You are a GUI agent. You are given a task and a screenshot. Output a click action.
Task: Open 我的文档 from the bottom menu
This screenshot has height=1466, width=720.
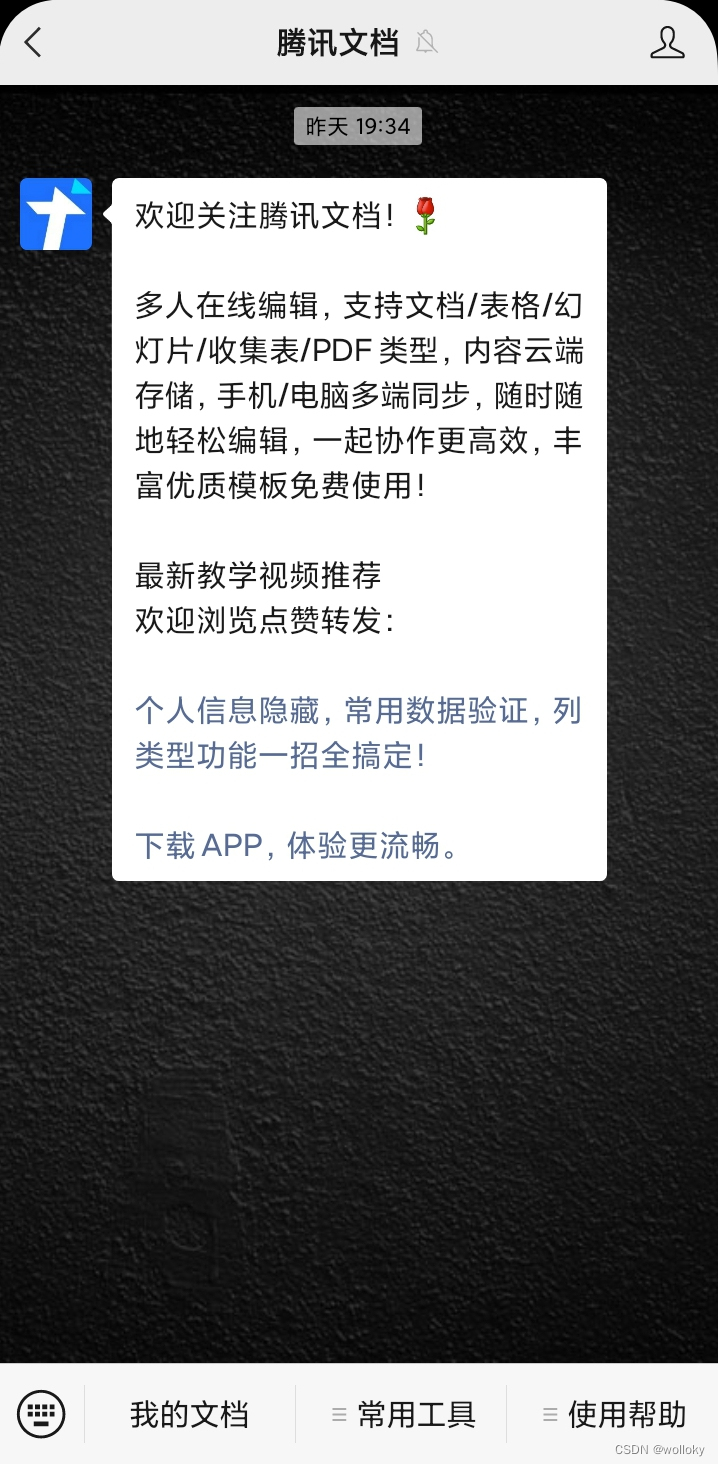pos(189,1414)
